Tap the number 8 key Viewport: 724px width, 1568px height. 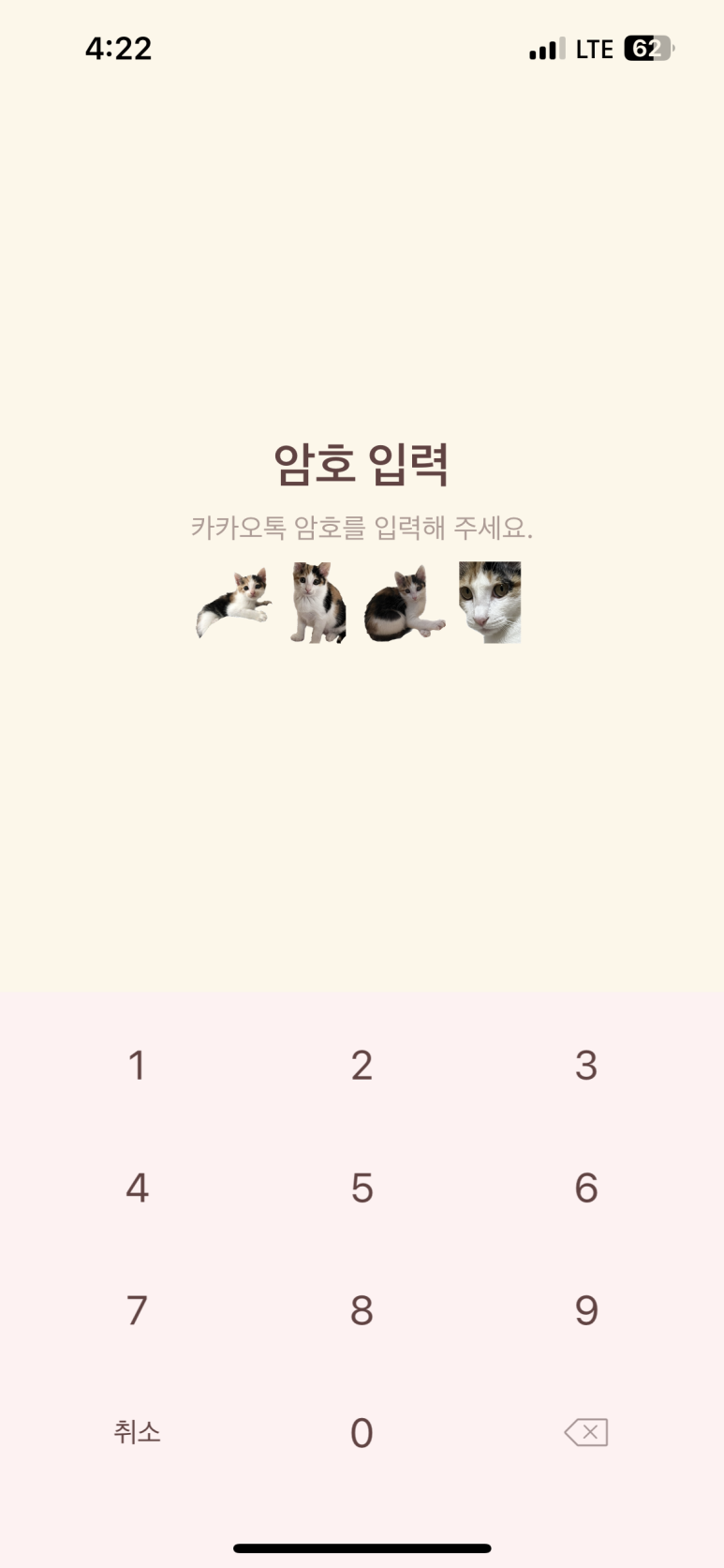(362, 1310)
